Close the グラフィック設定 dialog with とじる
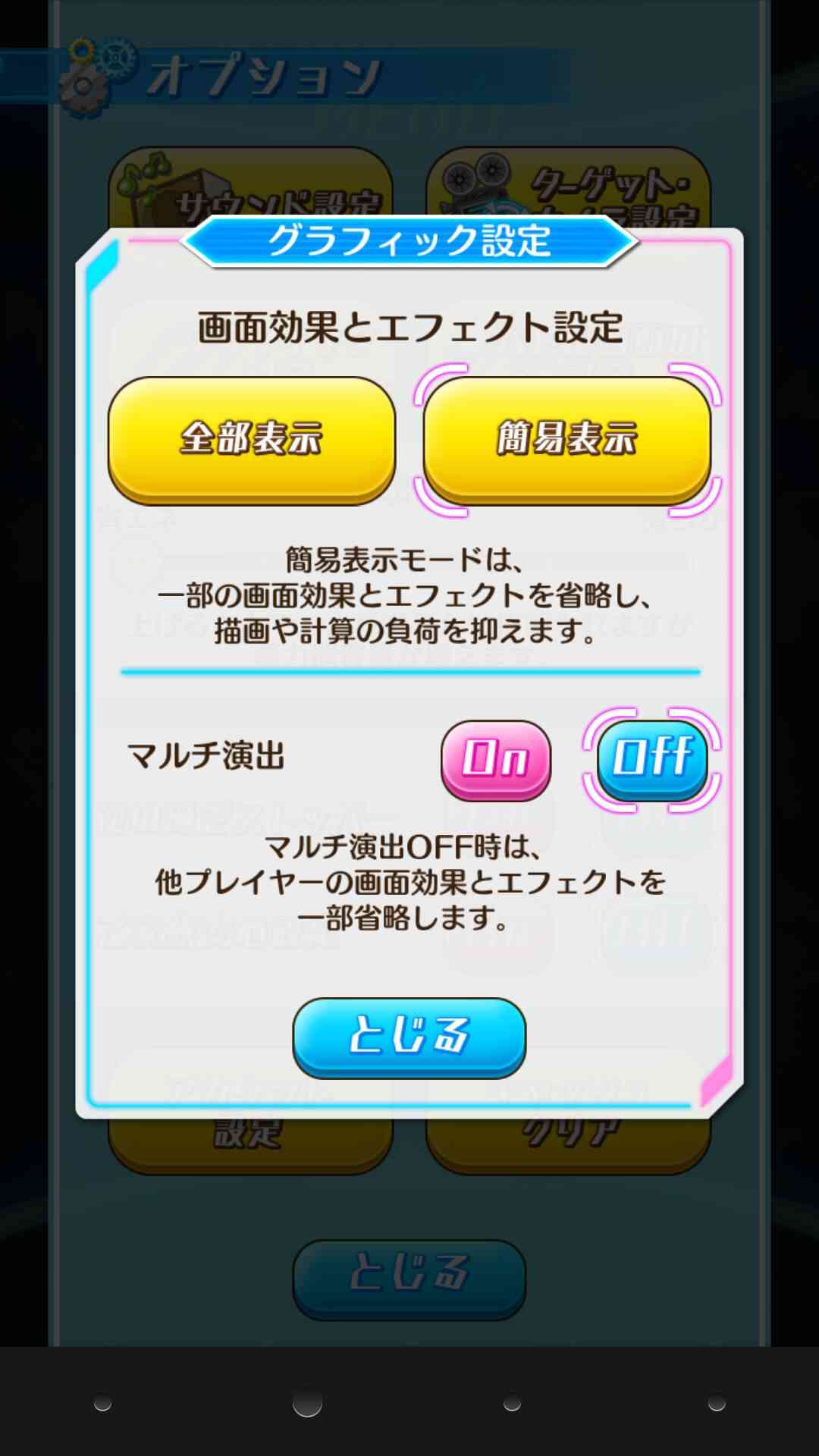Screen dimensions: 819x1456 [x=409, y=1037]
